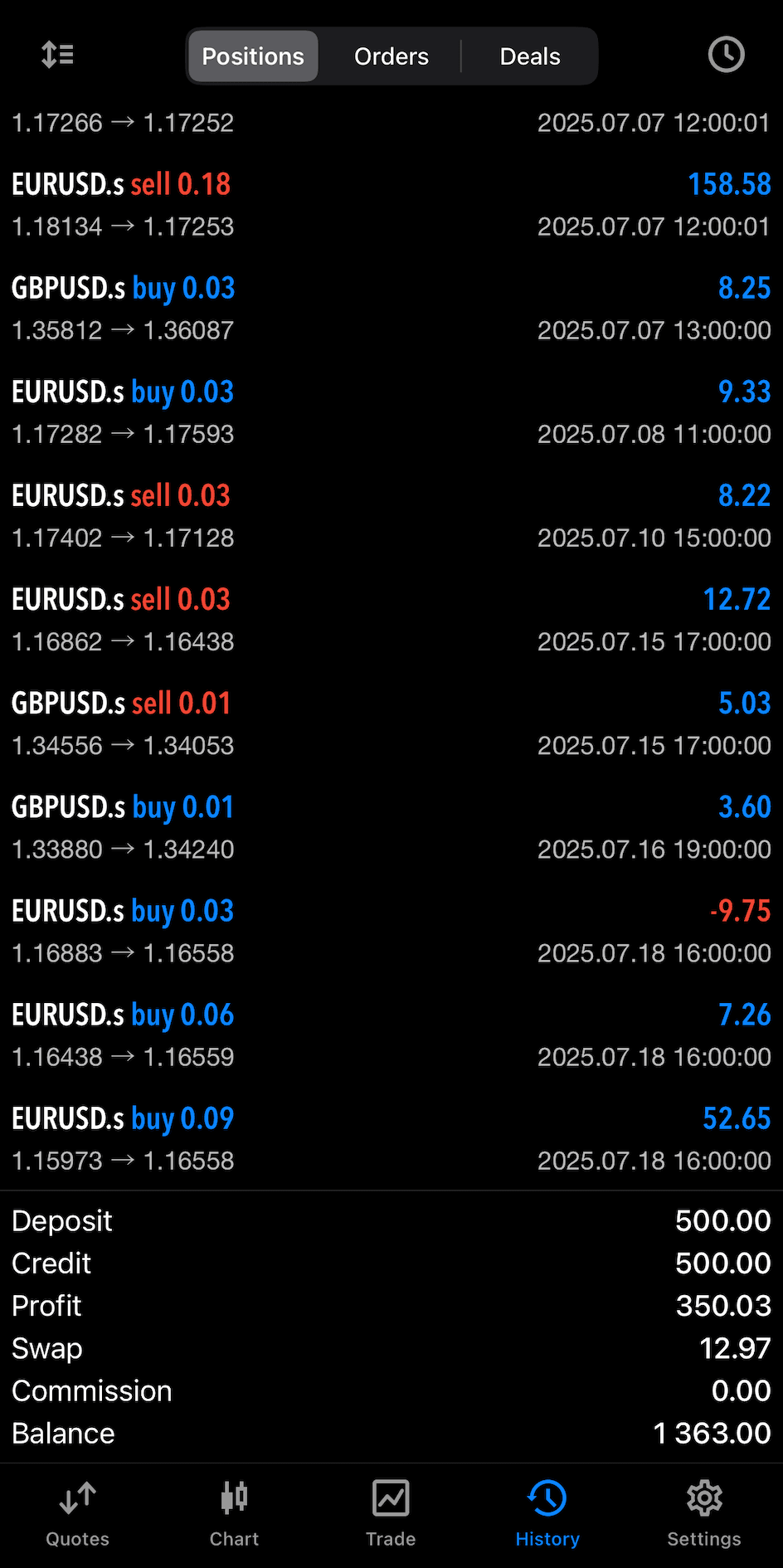Image resolution: width=783 pixels, height=1568 pixels.
Task: Open EURUSD.s buy position with -9.75 loss
Action: pos(391,930)
